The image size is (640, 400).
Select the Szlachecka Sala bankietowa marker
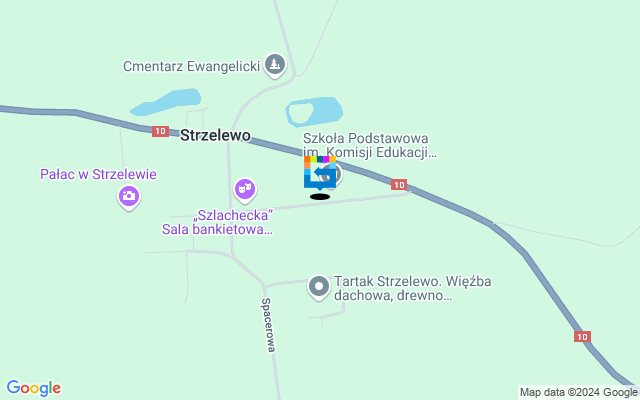click(x=244, y=188)
